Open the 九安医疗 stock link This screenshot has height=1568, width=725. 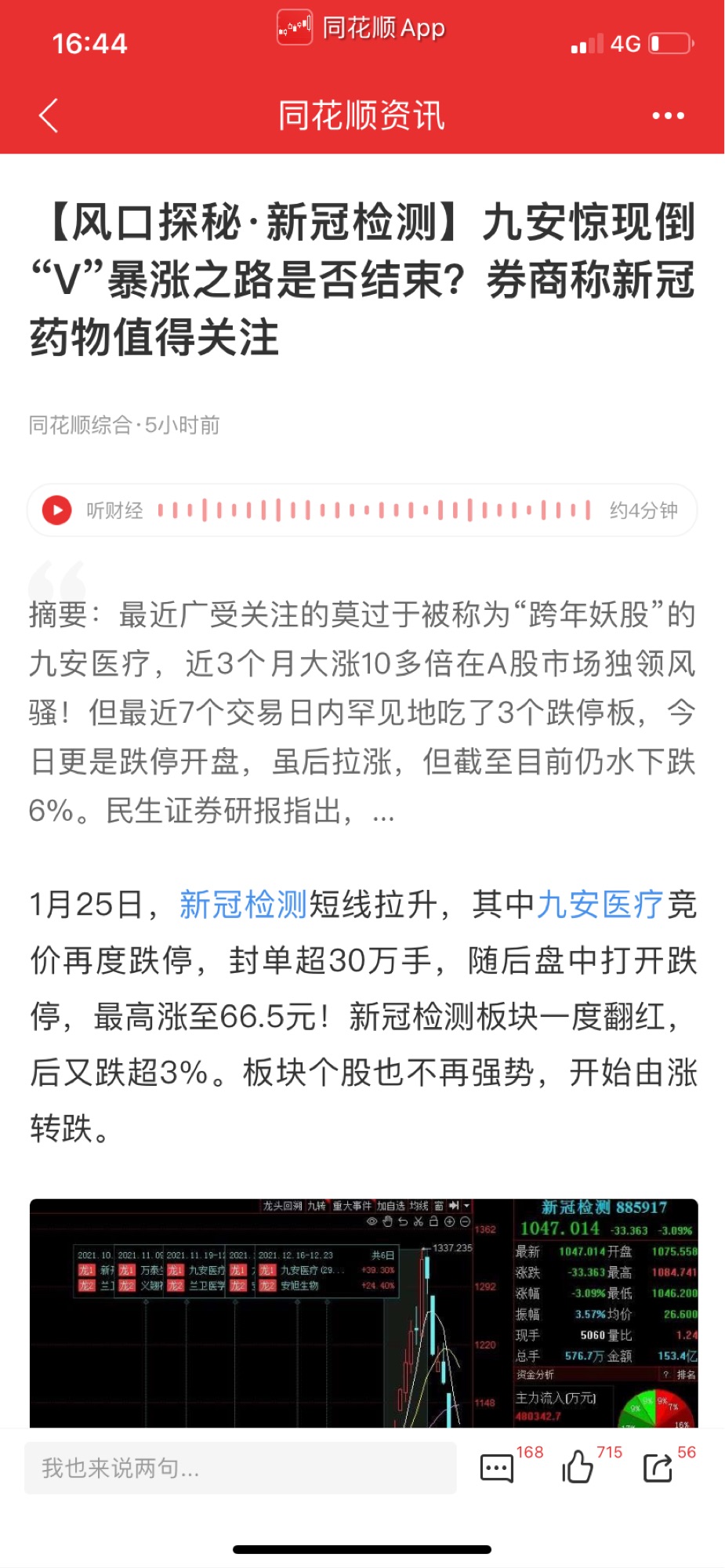coord(600,905)
